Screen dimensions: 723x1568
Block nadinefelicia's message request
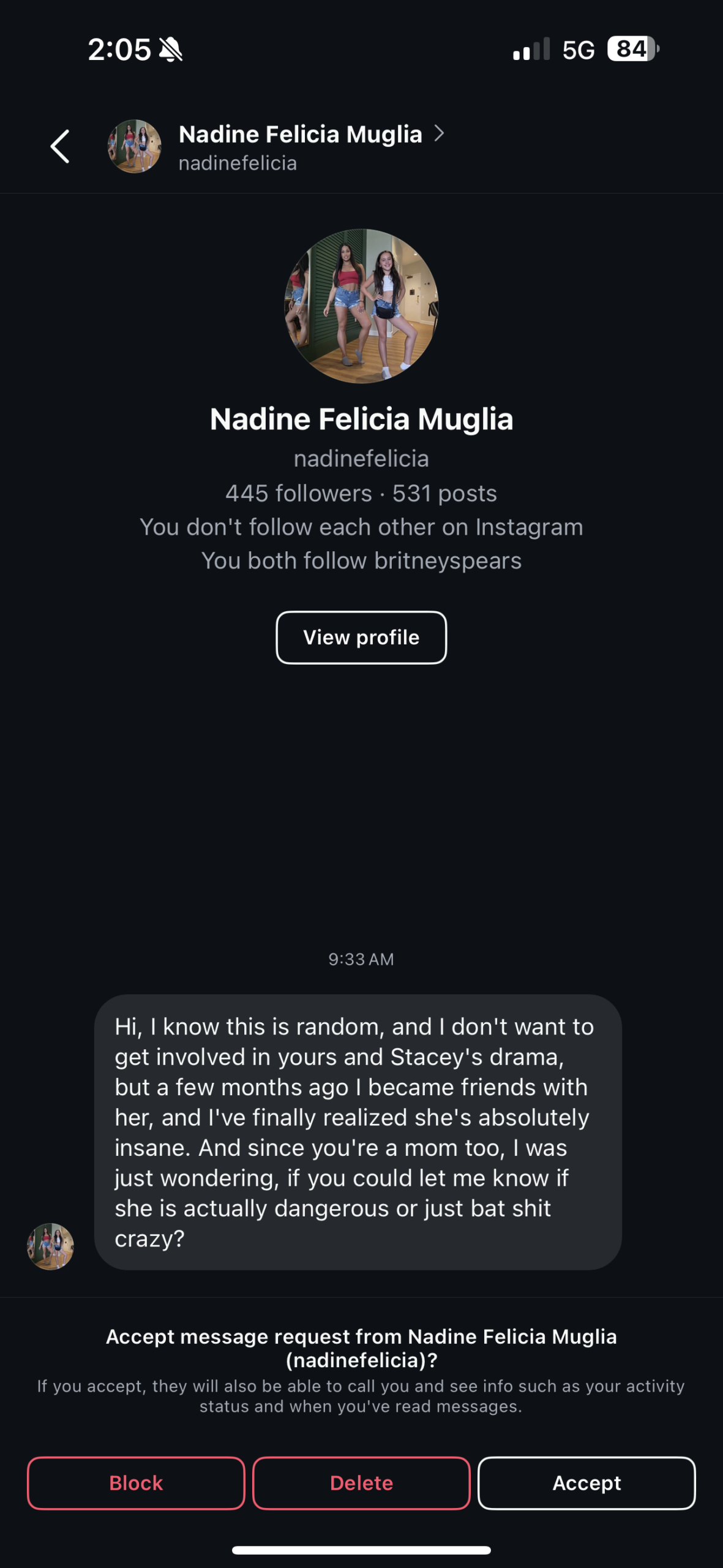pyautogui.click(x=136, y=1483)
